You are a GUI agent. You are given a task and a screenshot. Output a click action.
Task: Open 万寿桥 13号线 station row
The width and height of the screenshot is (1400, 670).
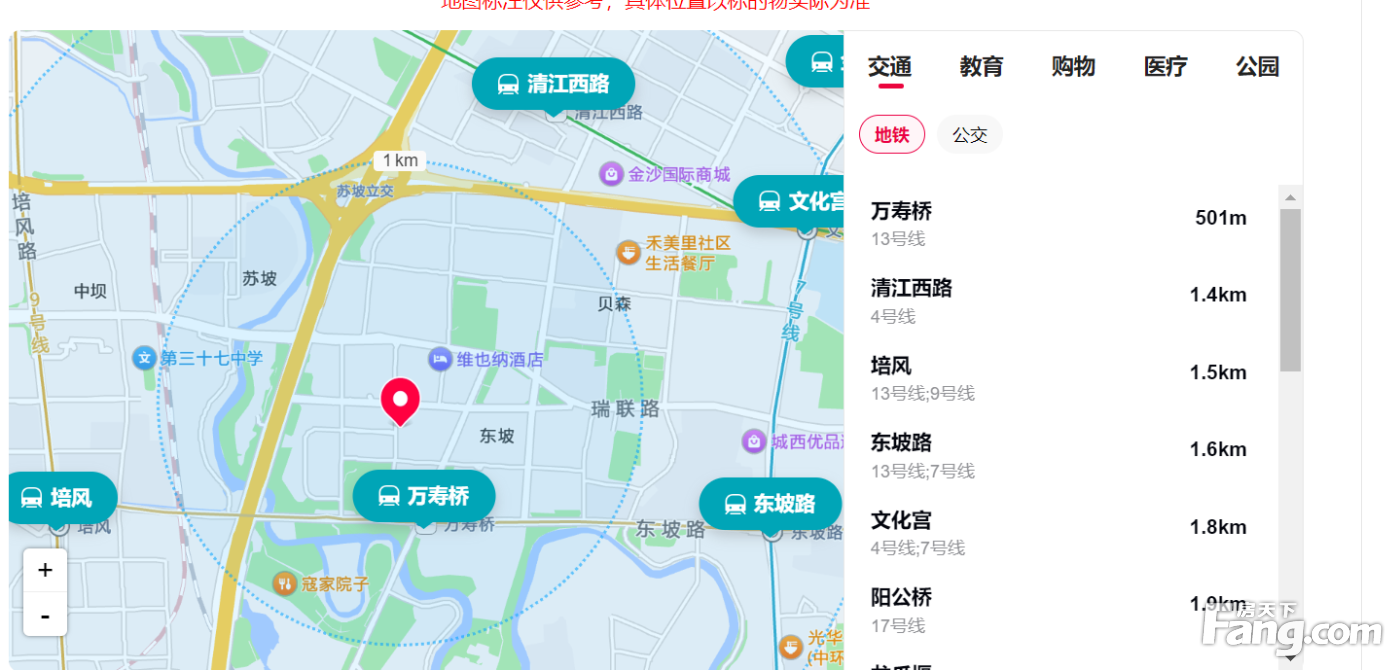point(1058,224)
